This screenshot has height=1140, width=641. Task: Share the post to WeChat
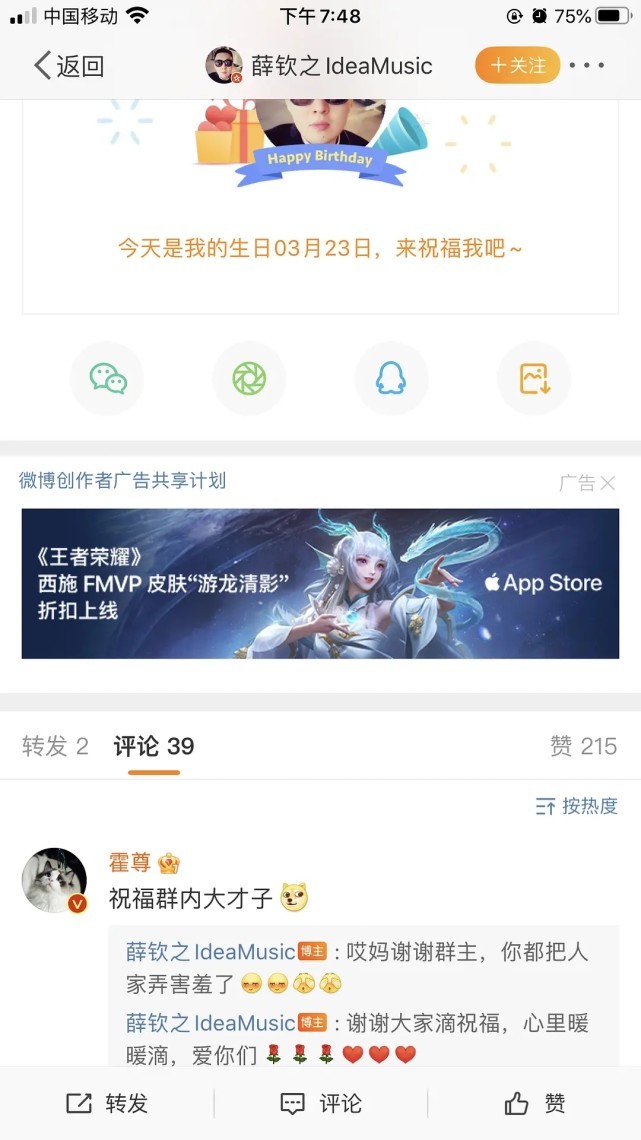[x=107, y=379]
